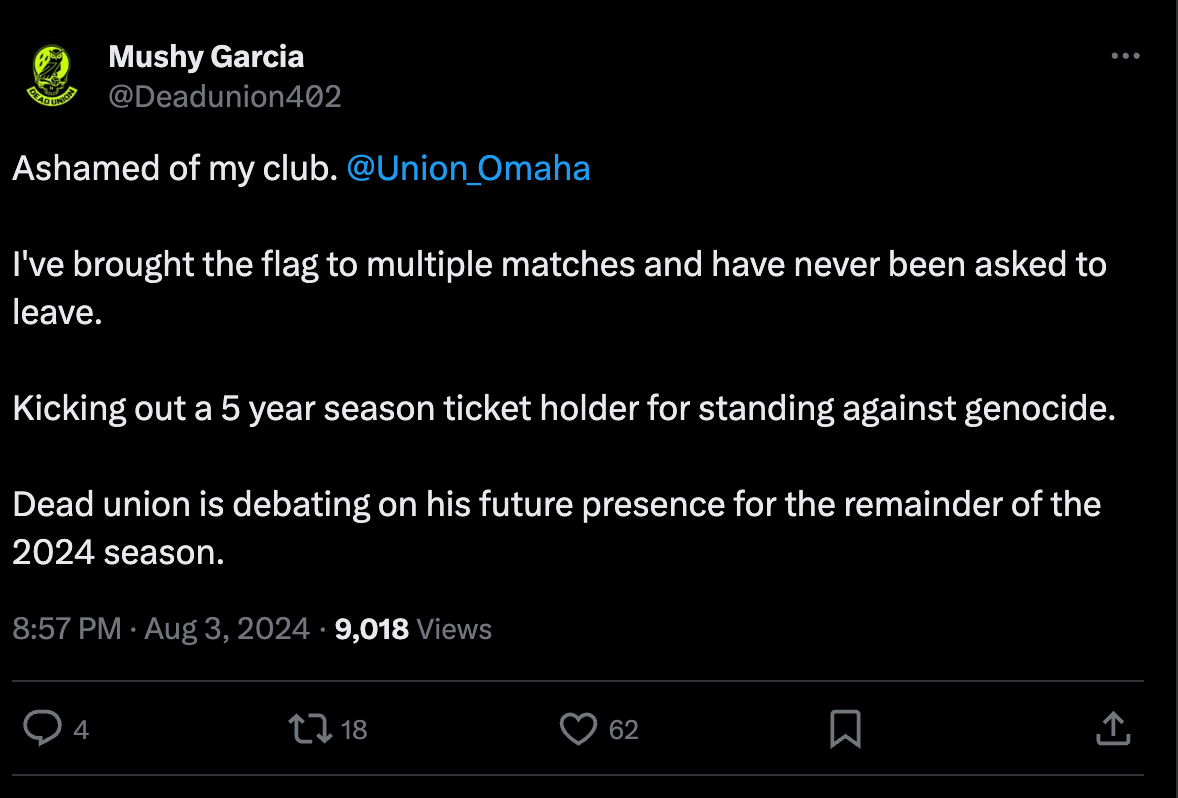The height and width of the screenshot is (798, 1178).
Task: Share the tweet using the share icon
Action: click(1113, 729)
